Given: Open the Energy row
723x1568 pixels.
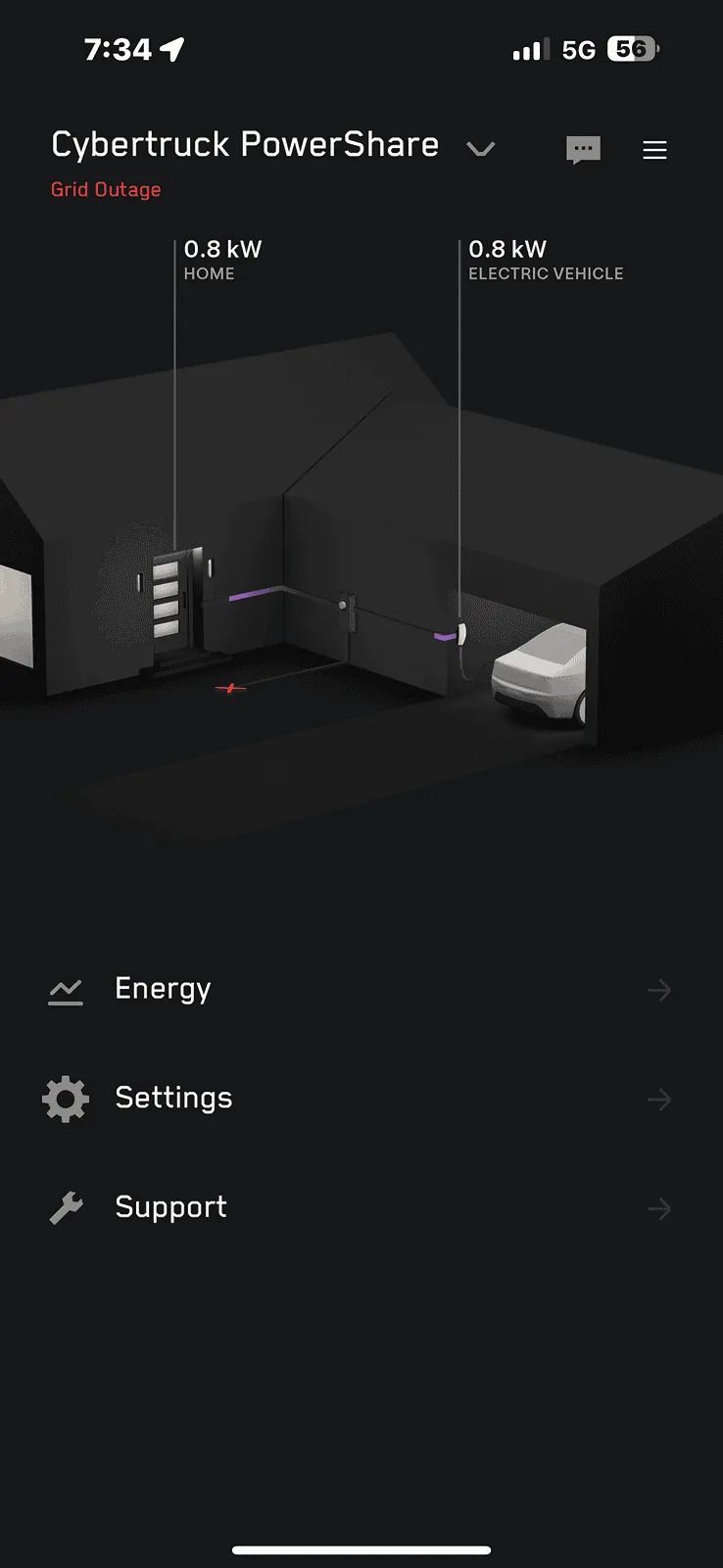Looking at the screenshot, I should (x=361, y=990).
